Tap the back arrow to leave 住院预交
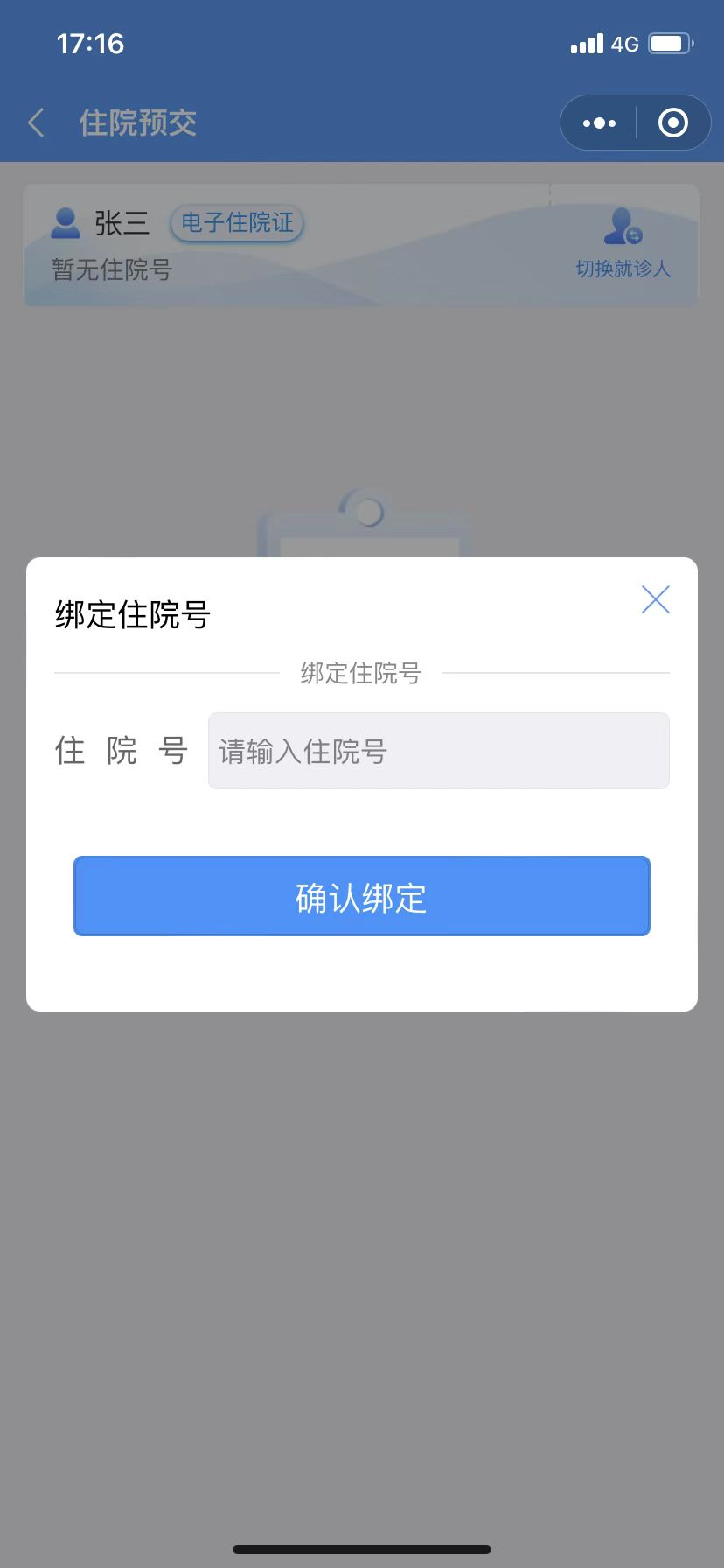This screenshot has height=1568, width=724. point(35,122)
